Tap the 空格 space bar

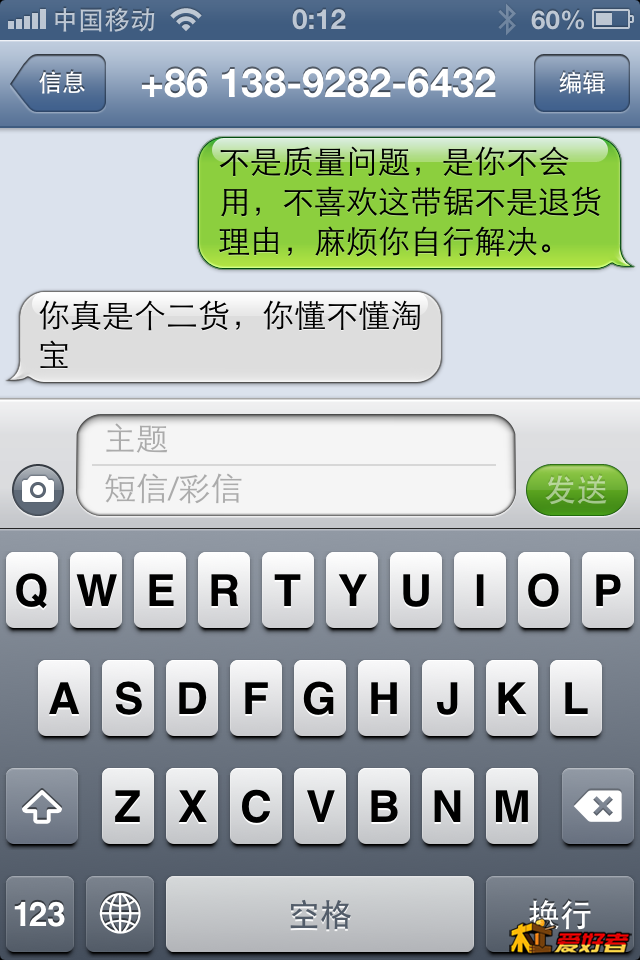tap(320, 913)
